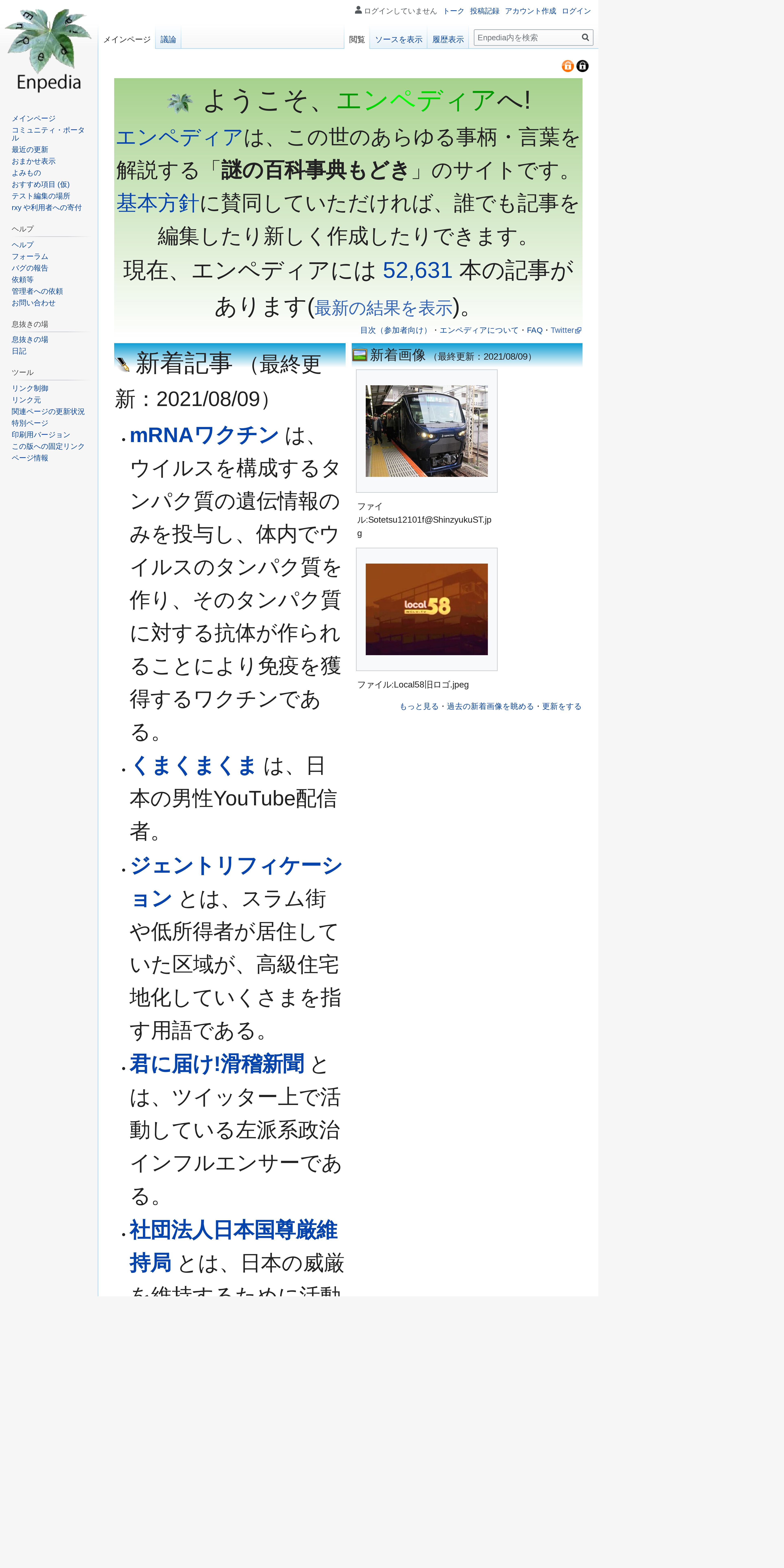Open the 君に届け!滑稽新聞 article
The image size is (784, 1568).
point(217,1064)
